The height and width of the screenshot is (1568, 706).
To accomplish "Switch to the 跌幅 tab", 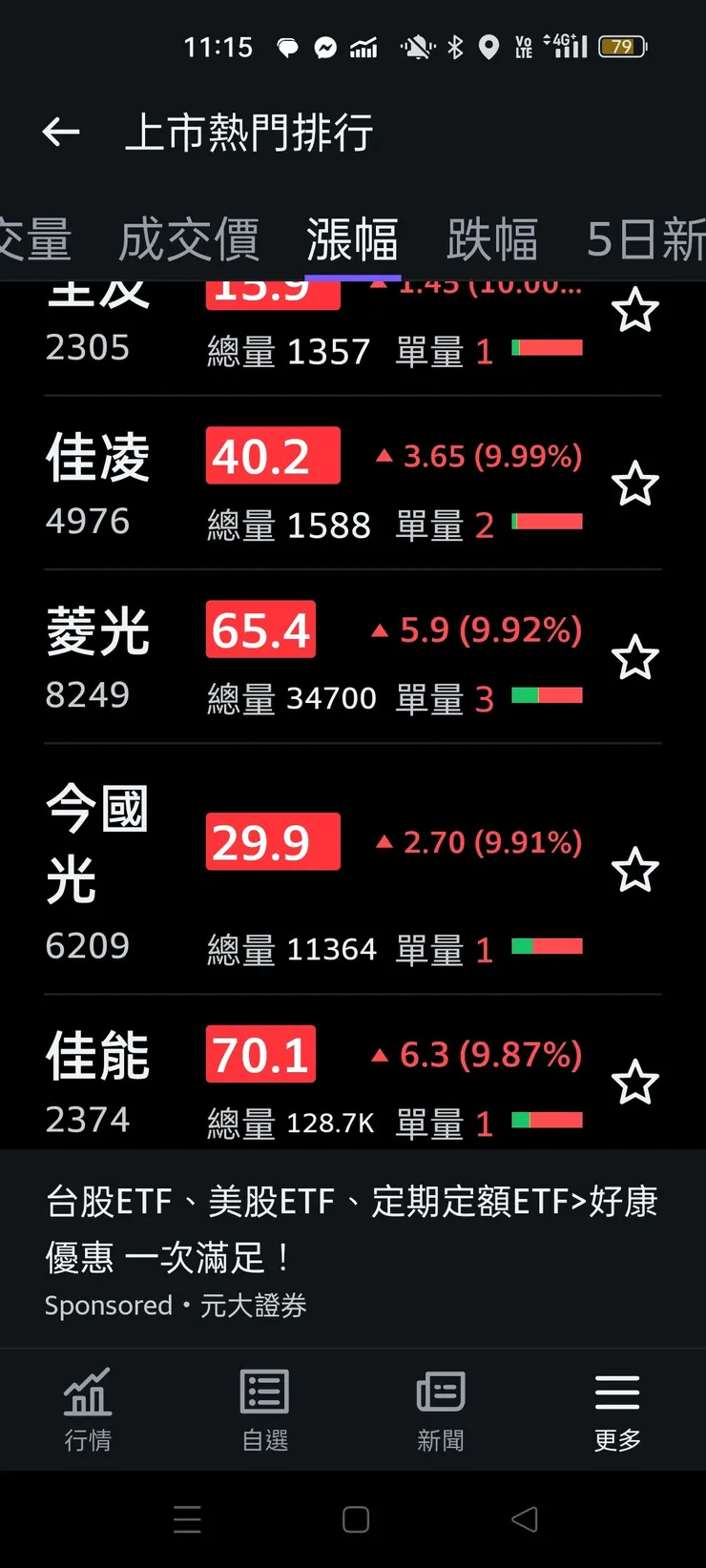I will click(x=492, y=238).
